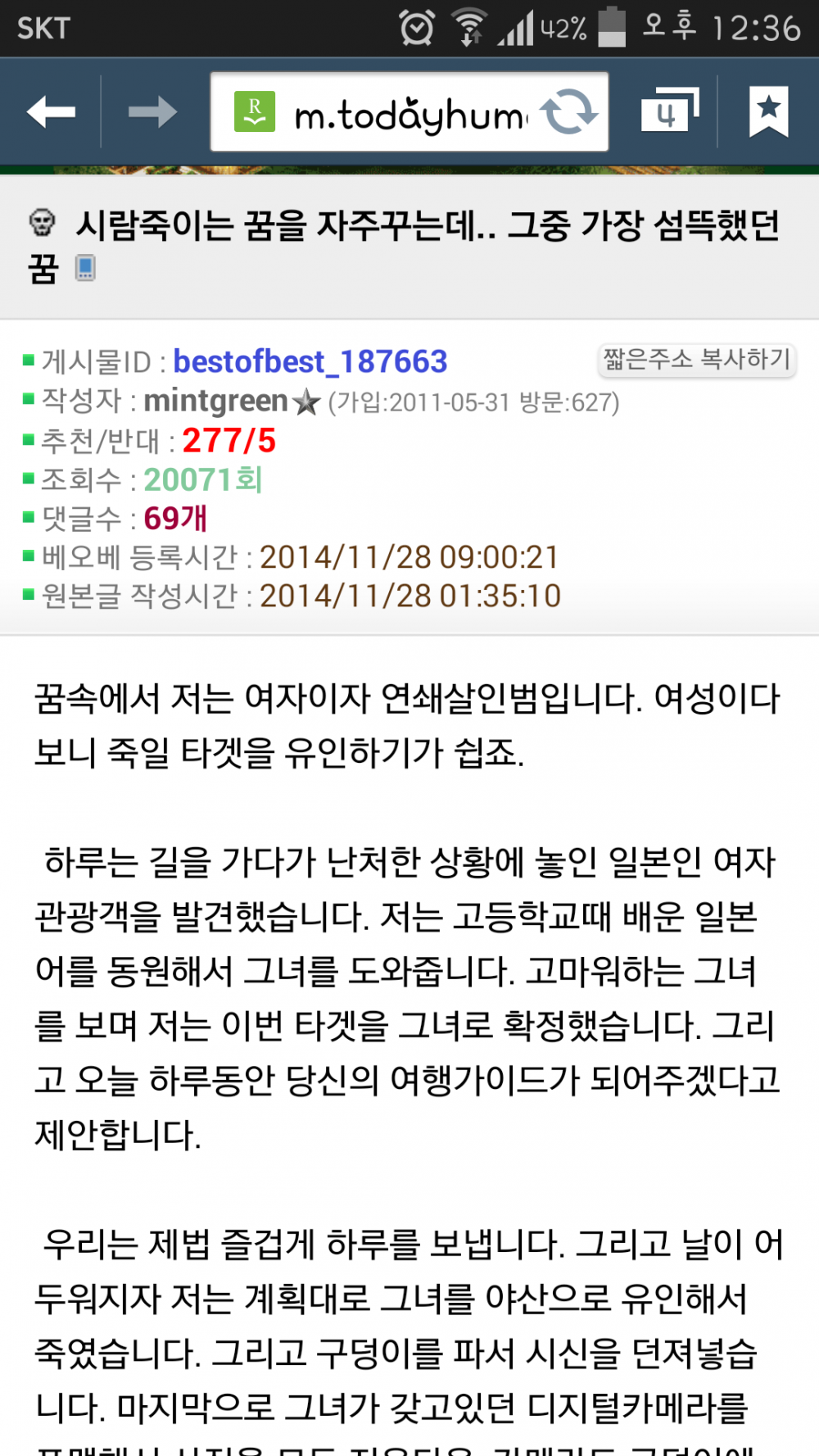The image size is (819, 1456).
Task: Go forward in browser history
Action: 152,111
